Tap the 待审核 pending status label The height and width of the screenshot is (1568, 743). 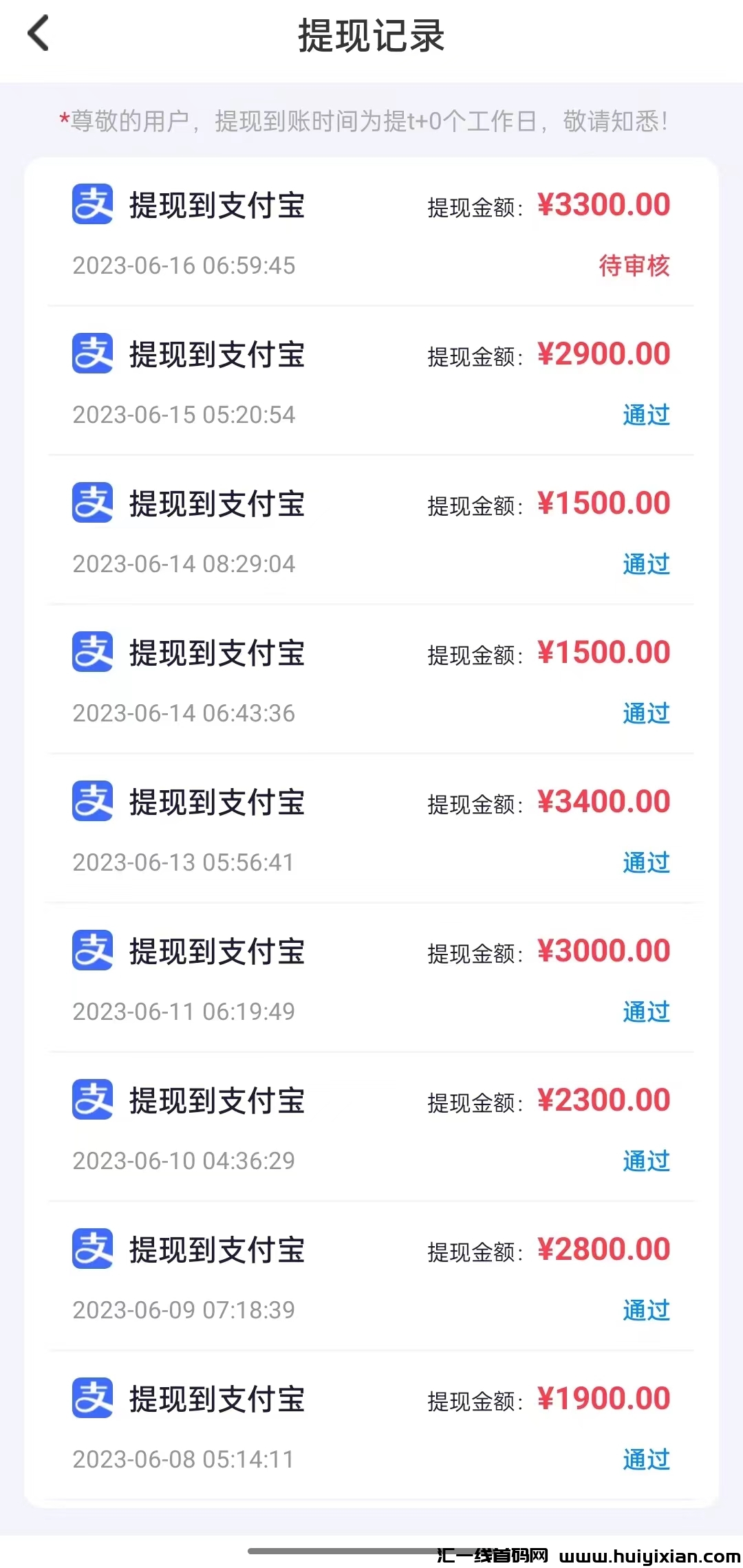(x=633, y=266)
